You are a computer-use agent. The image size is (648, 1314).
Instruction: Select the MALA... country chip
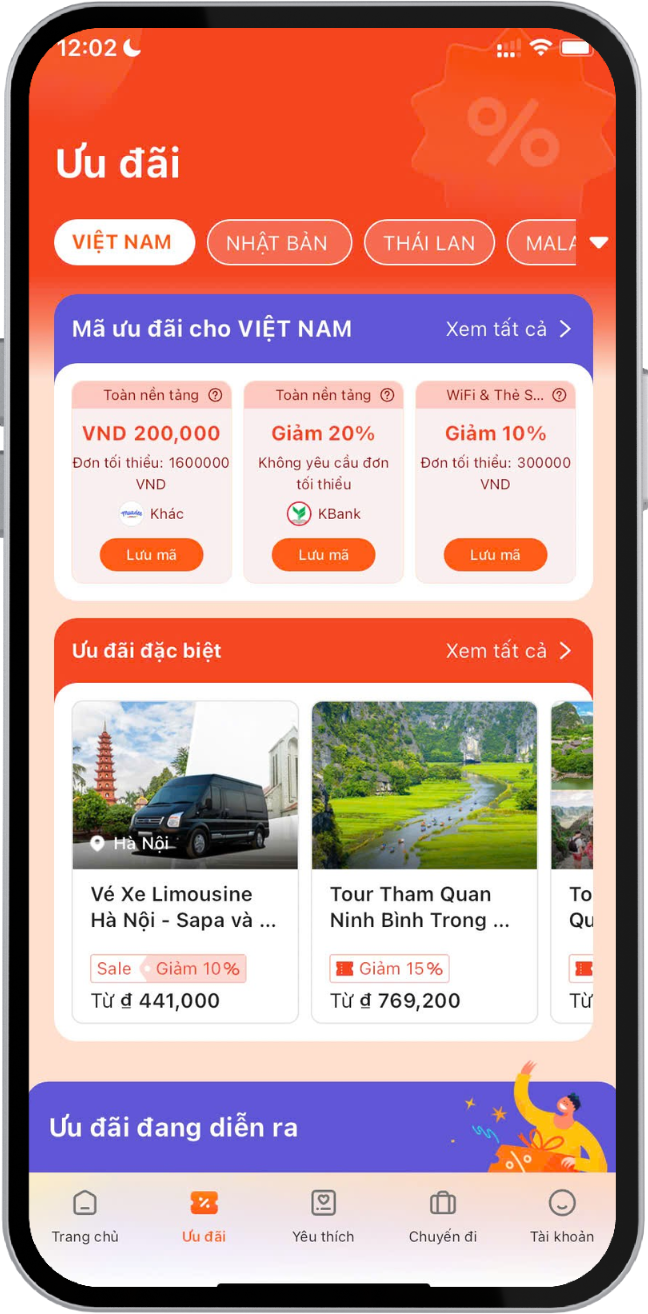(x=545, y=243)
